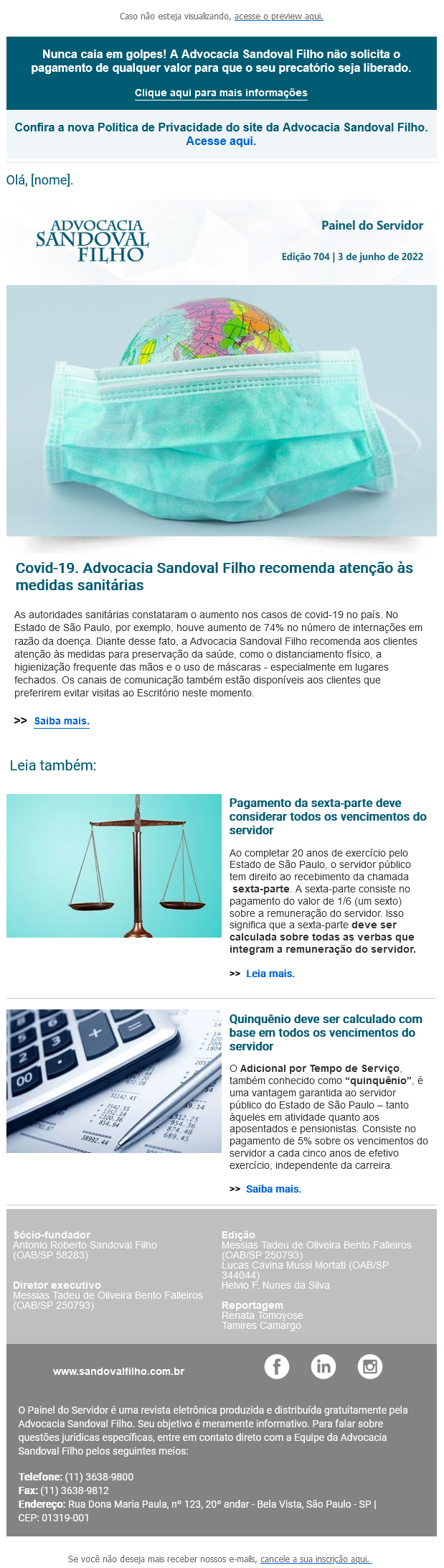
Task: Tap 'Clique aqui para mais informações'
Action: click(x=221, y=93)
